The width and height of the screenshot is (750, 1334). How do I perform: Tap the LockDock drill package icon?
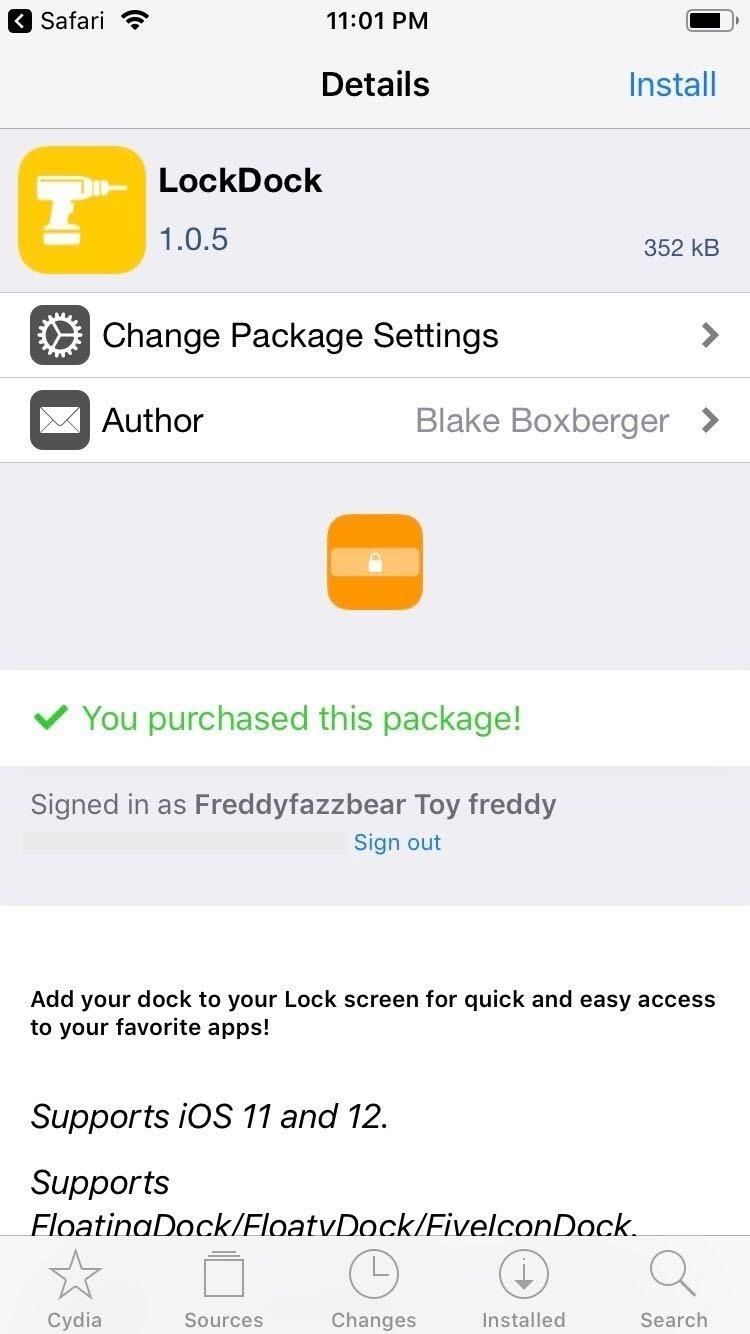coord(81,209)
